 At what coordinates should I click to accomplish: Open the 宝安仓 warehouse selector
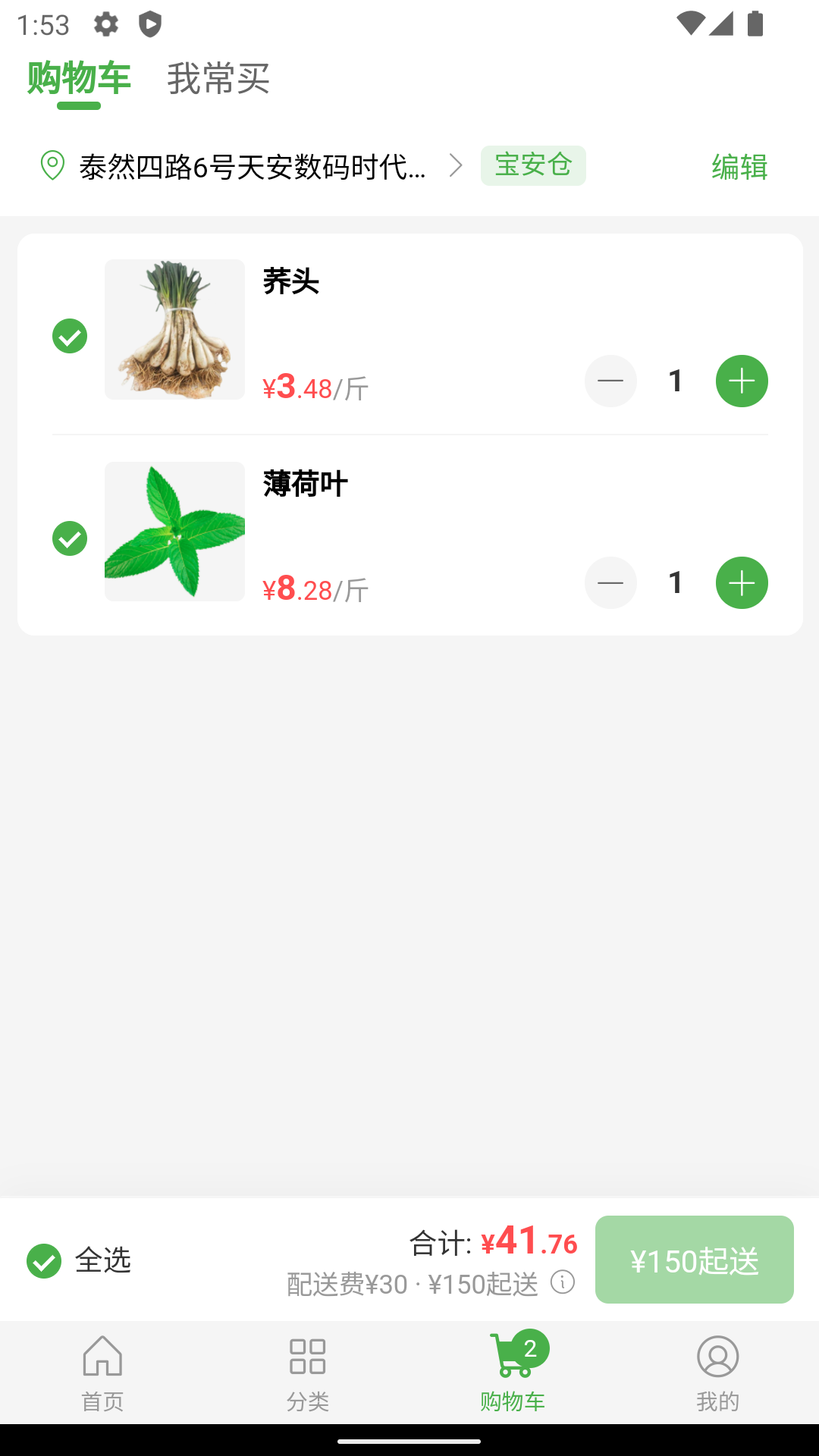pos(533,165)
